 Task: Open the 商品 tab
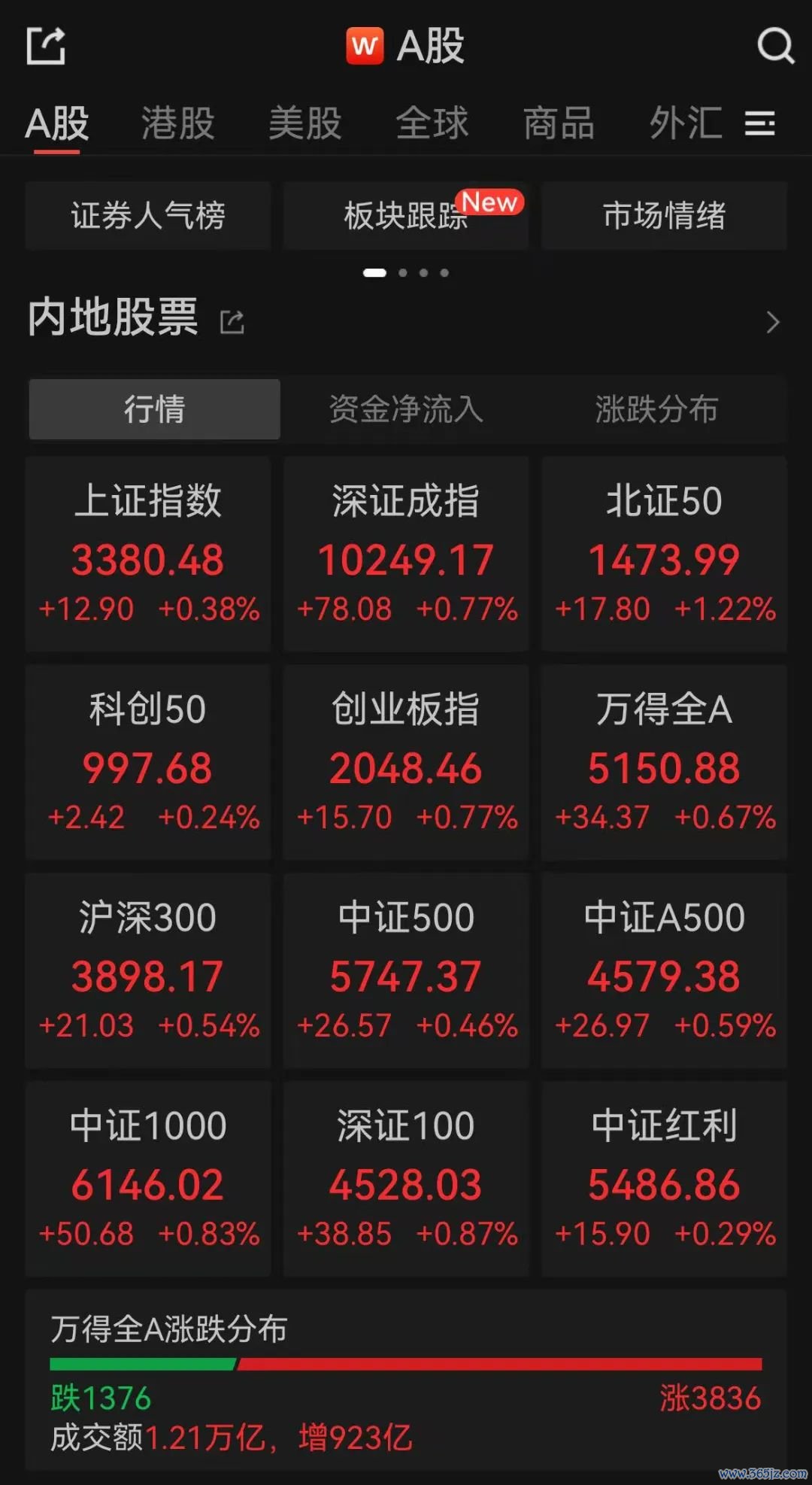559,123
